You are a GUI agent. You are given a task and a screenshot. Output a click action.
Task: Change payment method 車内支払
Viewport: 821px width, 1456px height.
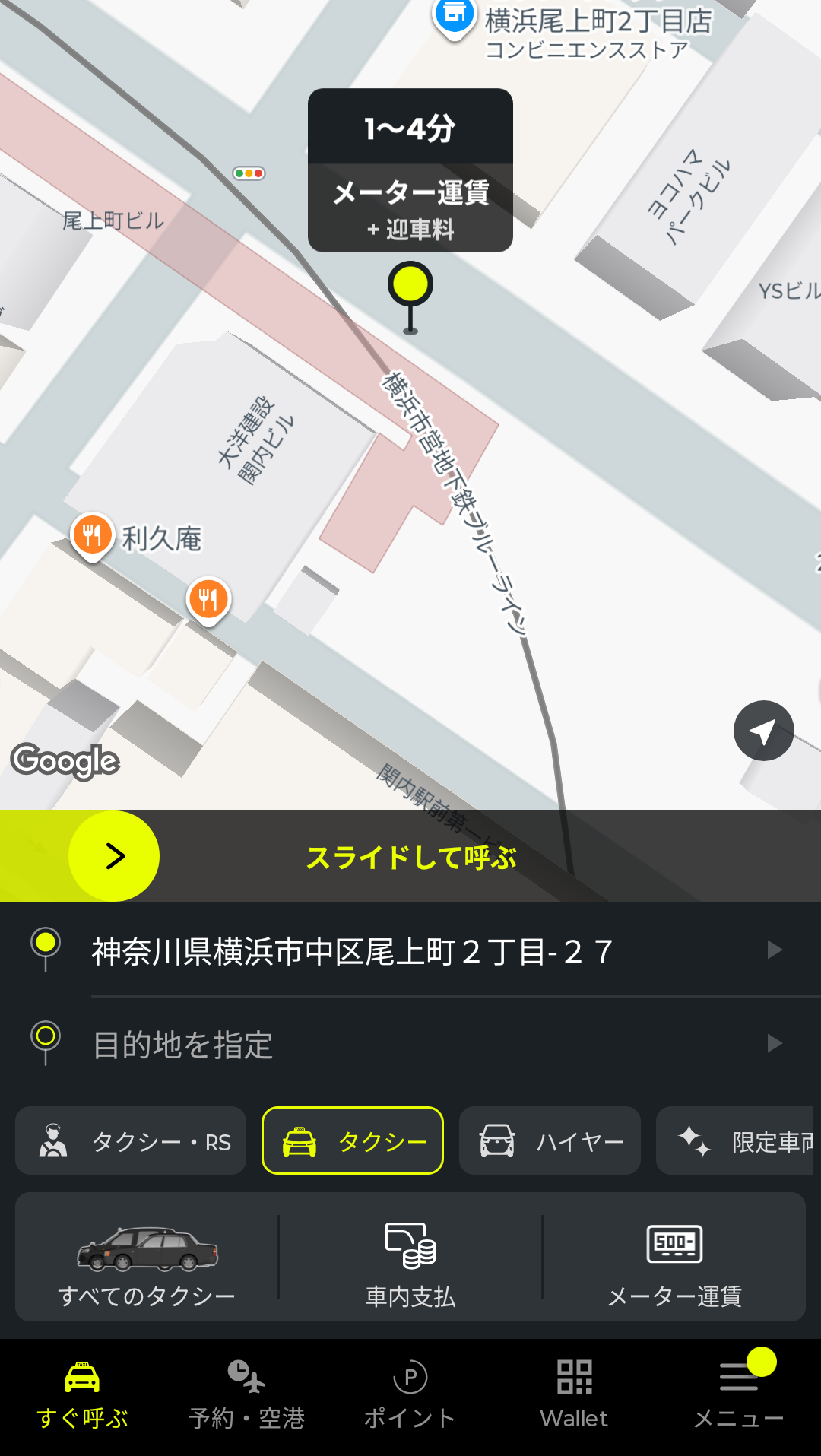click(x=410, y=1257)
